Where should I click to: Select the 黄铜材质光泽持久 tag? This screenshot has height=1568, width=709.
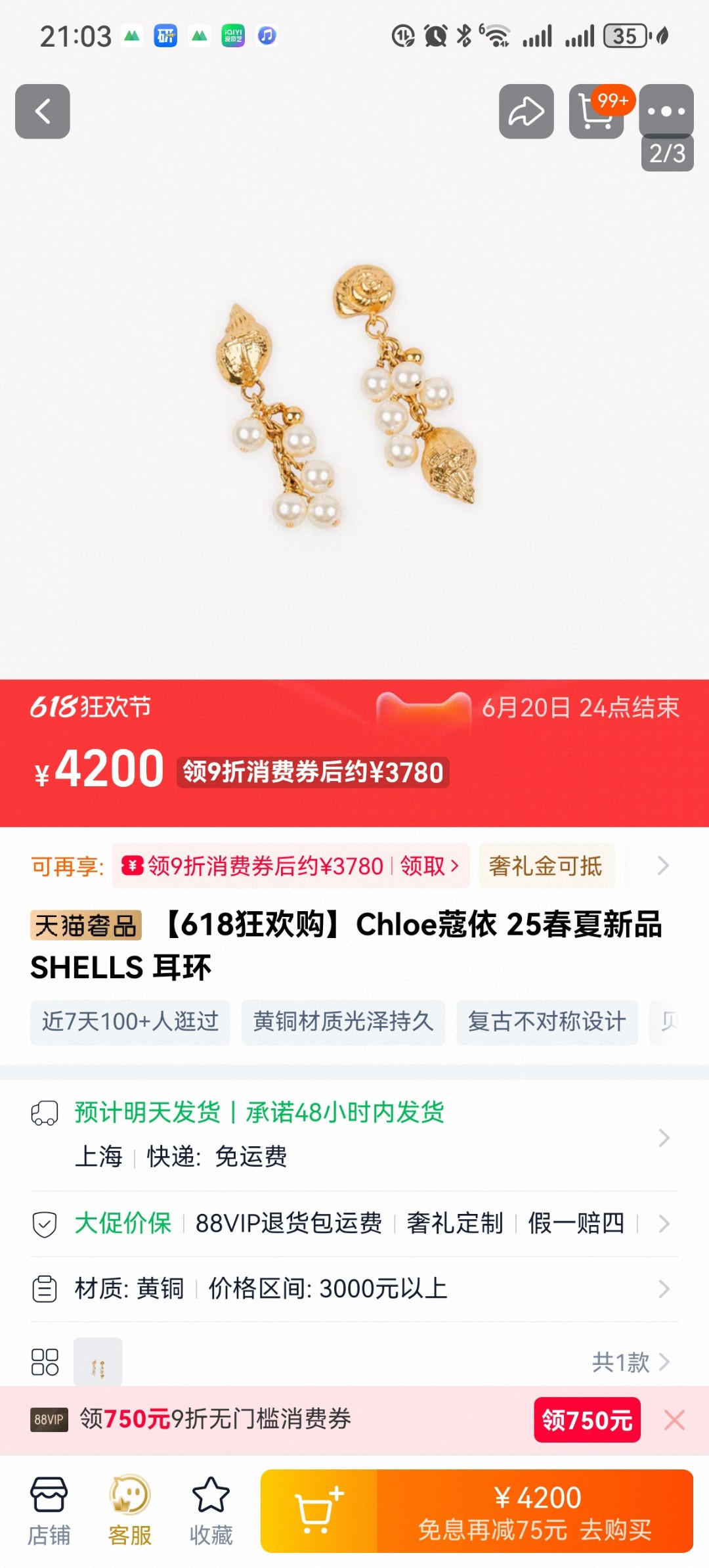tap(343, 1021)
